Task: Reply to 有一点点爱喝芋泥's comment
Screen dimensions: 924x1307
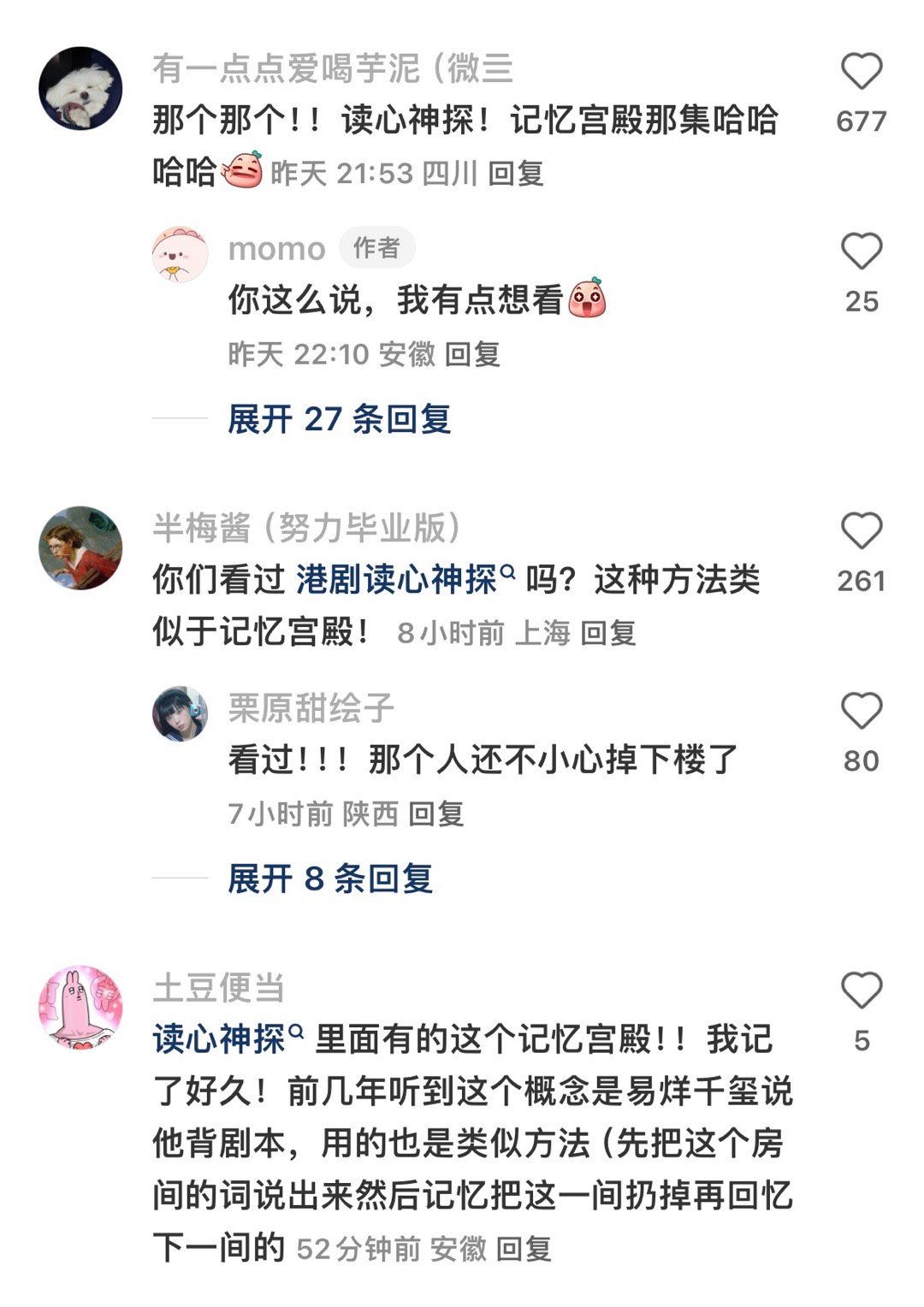Action: (x=516, y=174)
